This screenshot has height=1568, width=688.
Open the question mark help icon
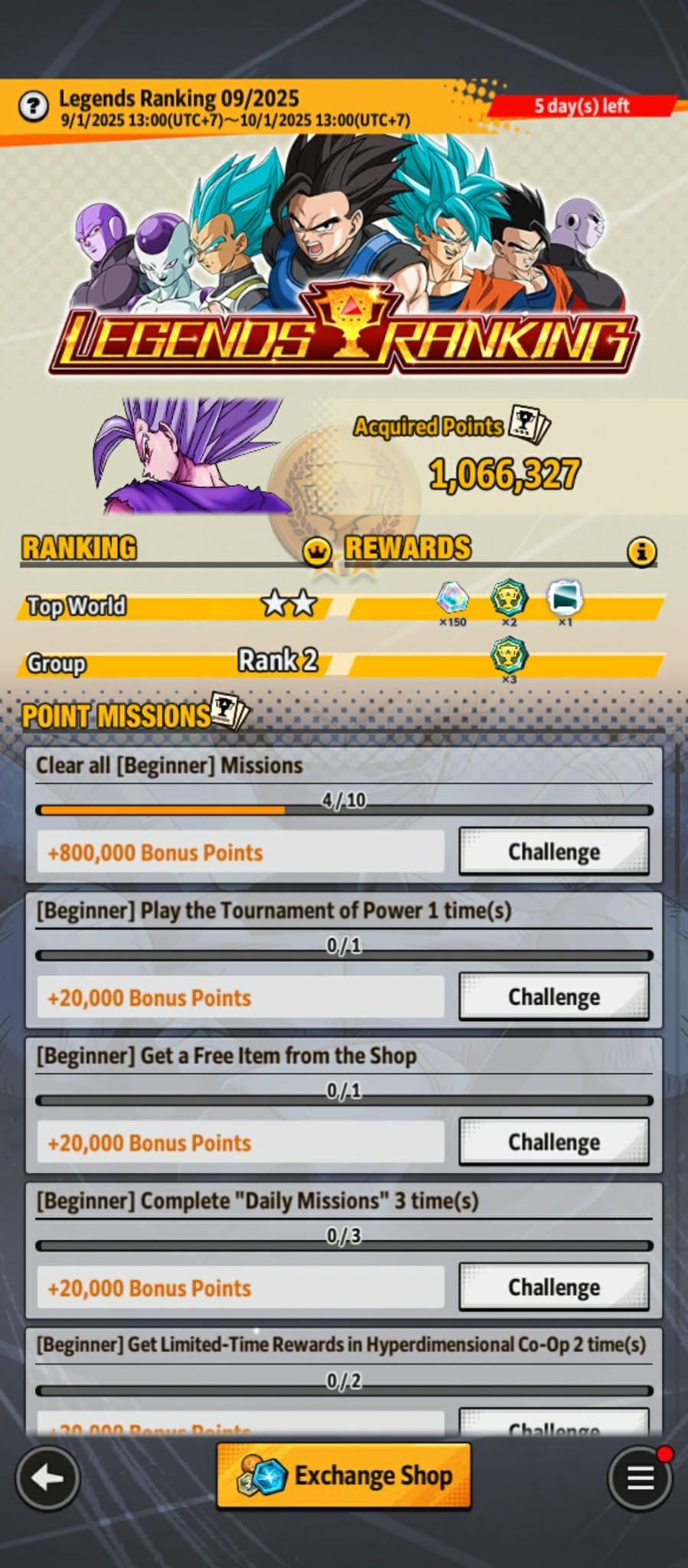coord(34,106)
